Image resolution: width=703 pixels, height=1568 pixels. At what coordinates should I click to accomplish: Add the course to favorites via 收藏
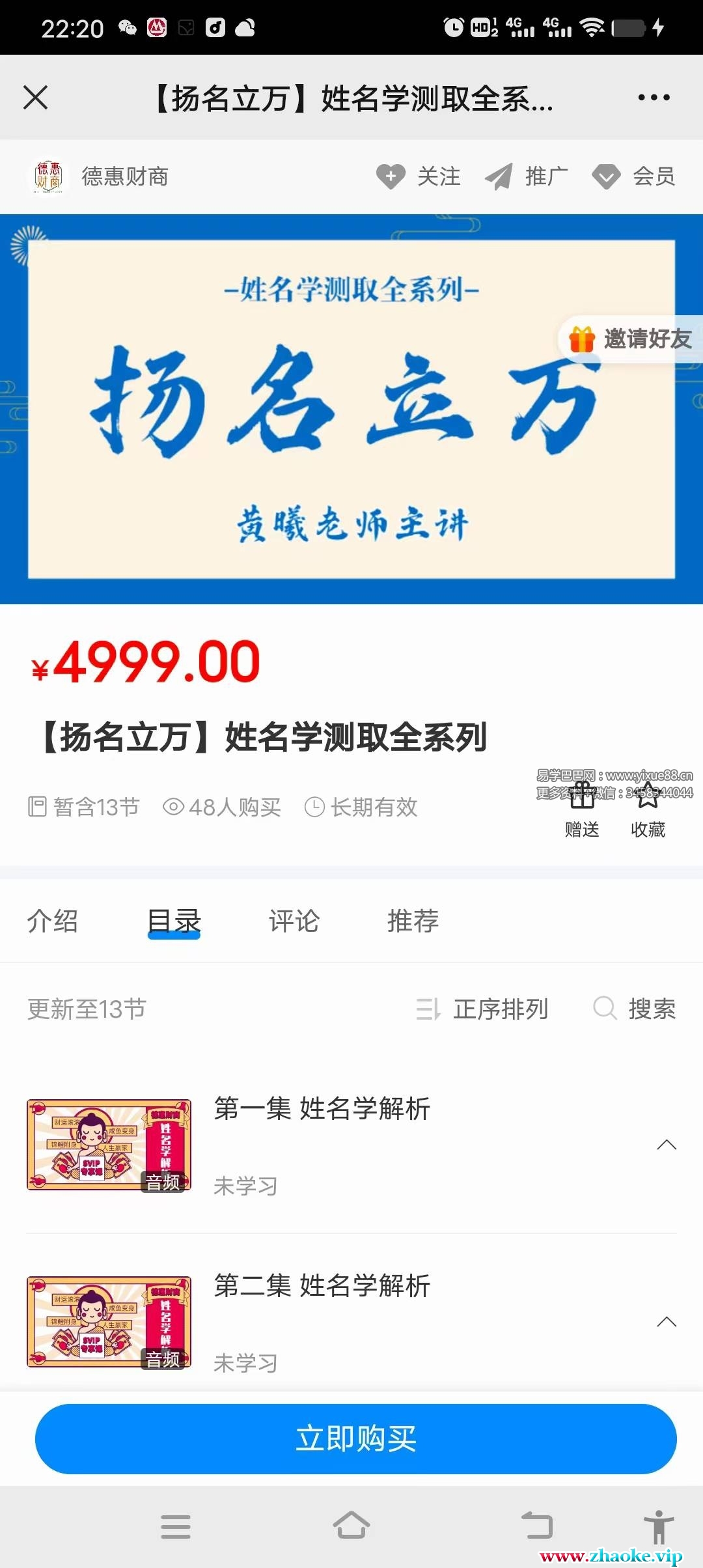click(x=648, y=811)
